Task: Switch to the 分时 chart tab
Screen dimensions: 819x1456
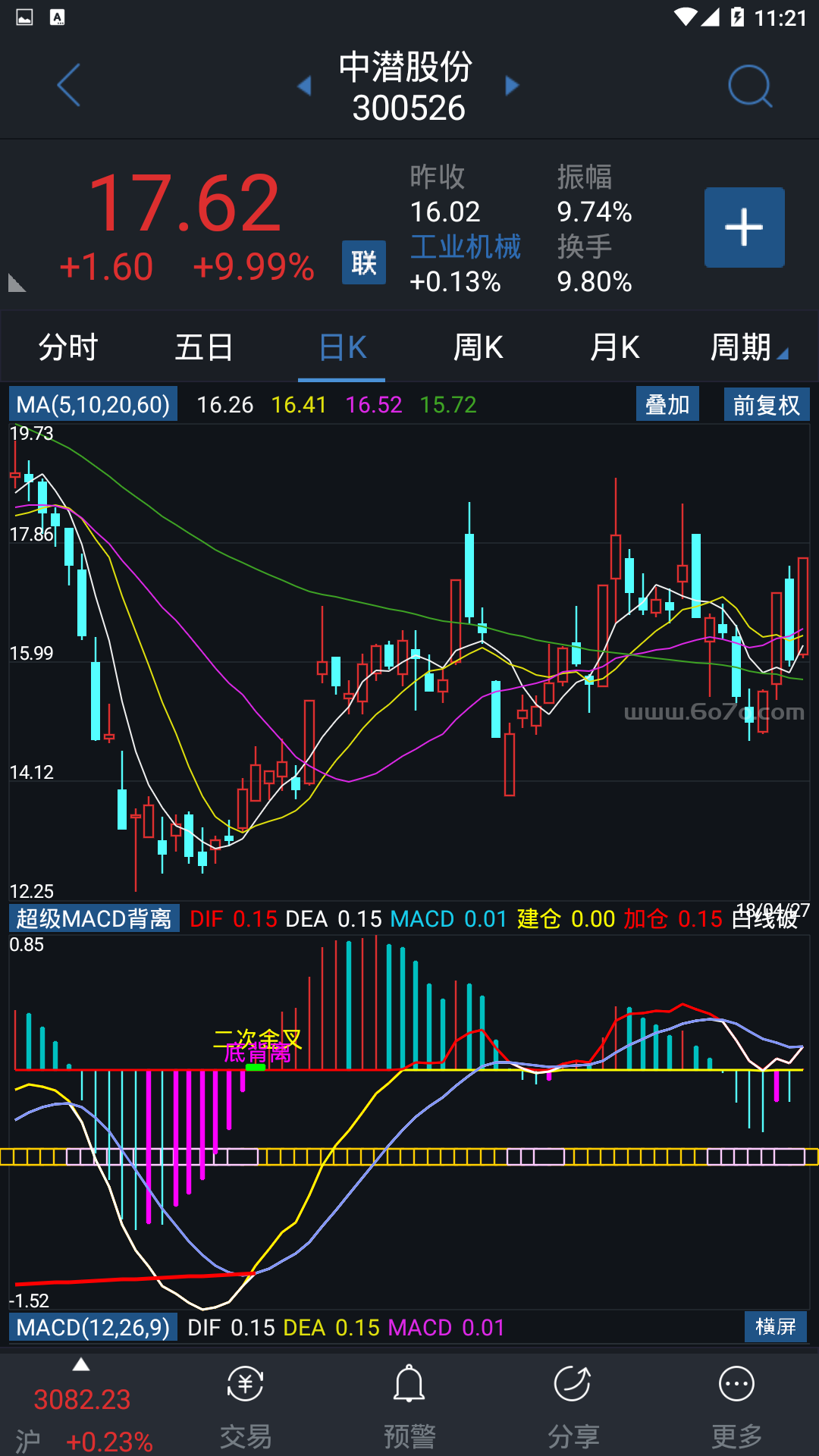Action: [68, 347]
